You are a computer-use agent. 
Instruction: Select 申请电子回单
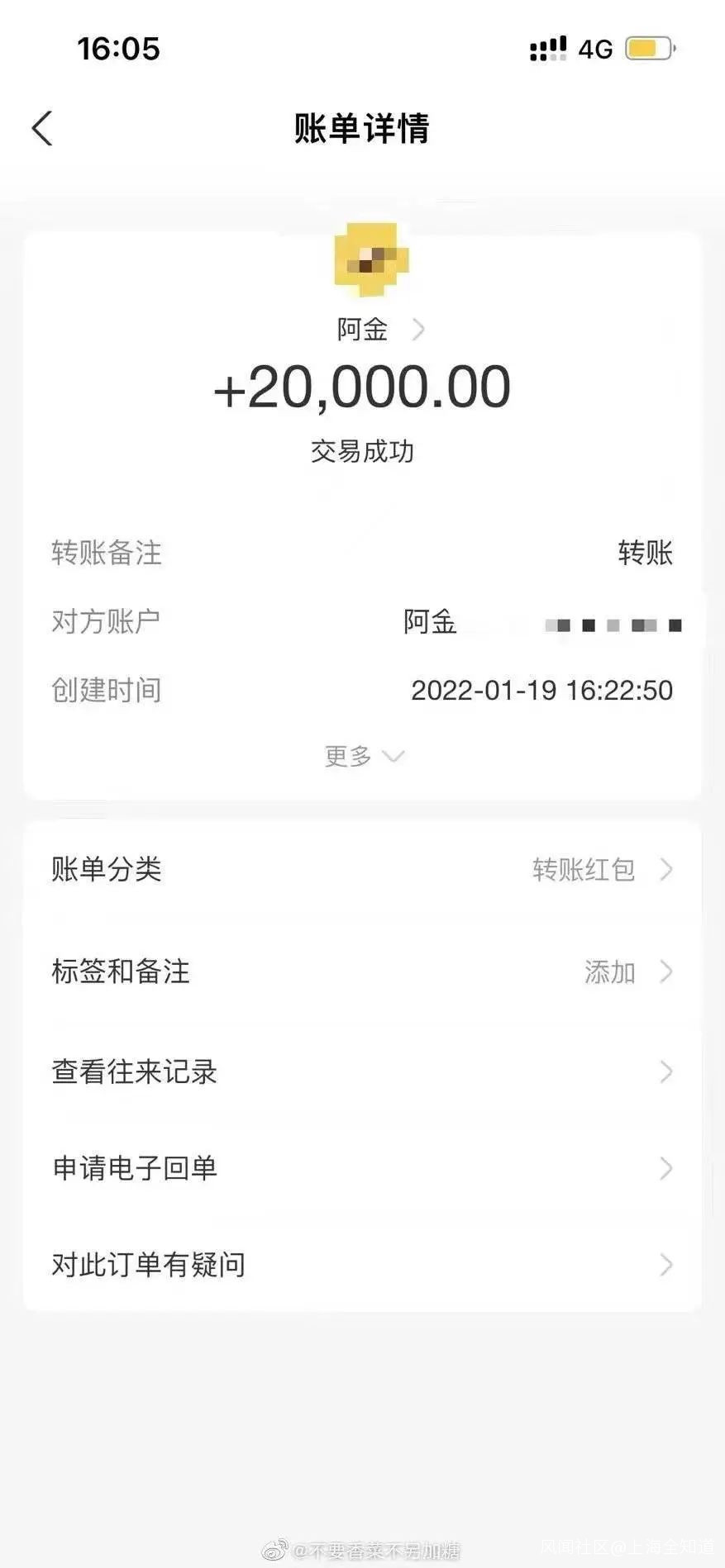(x=362, y=1168)
